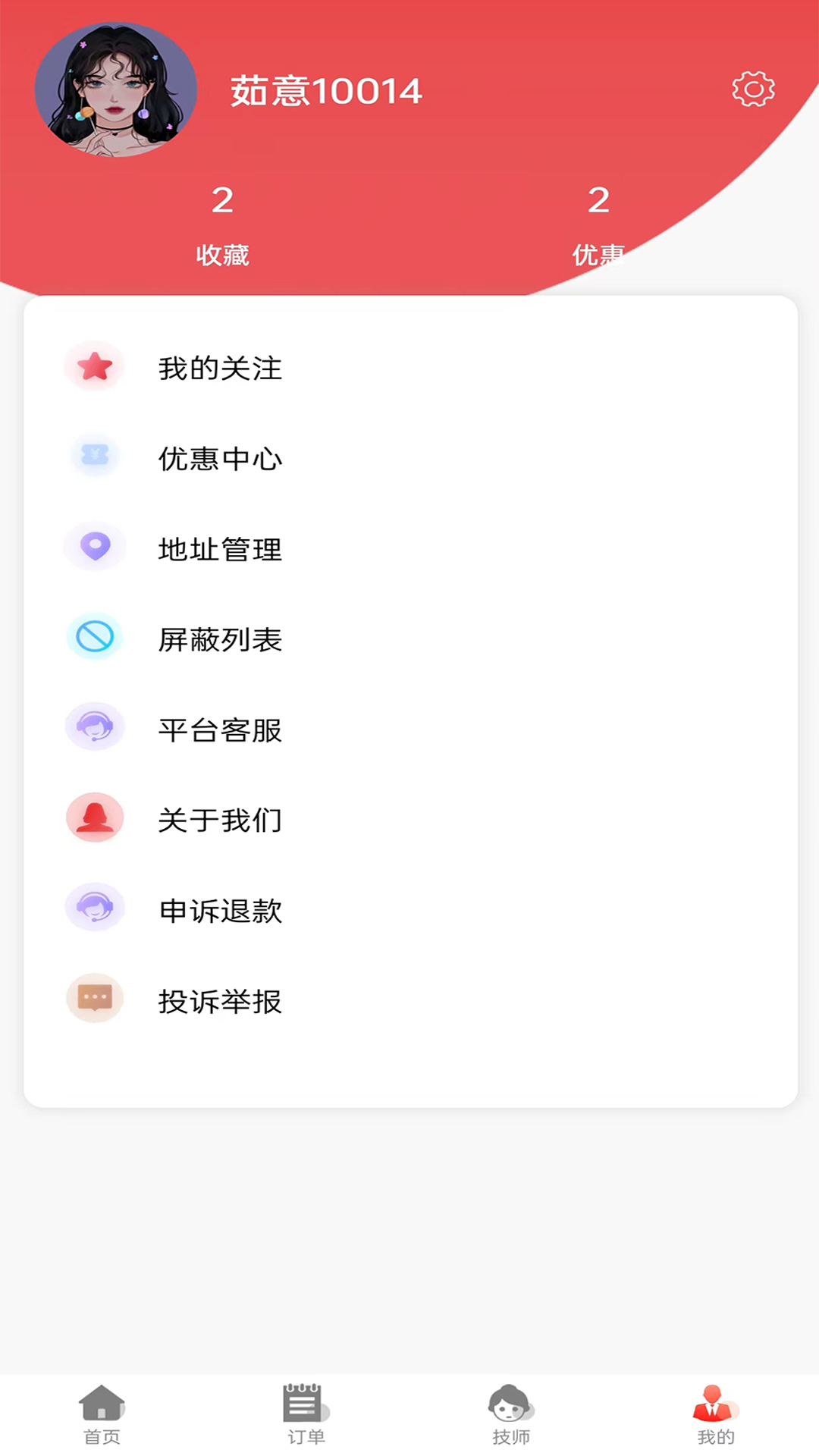This screenshot has height=1456, width=819.
Task: Switch to the 首页 tab
Action: (x=102, y=1414)
